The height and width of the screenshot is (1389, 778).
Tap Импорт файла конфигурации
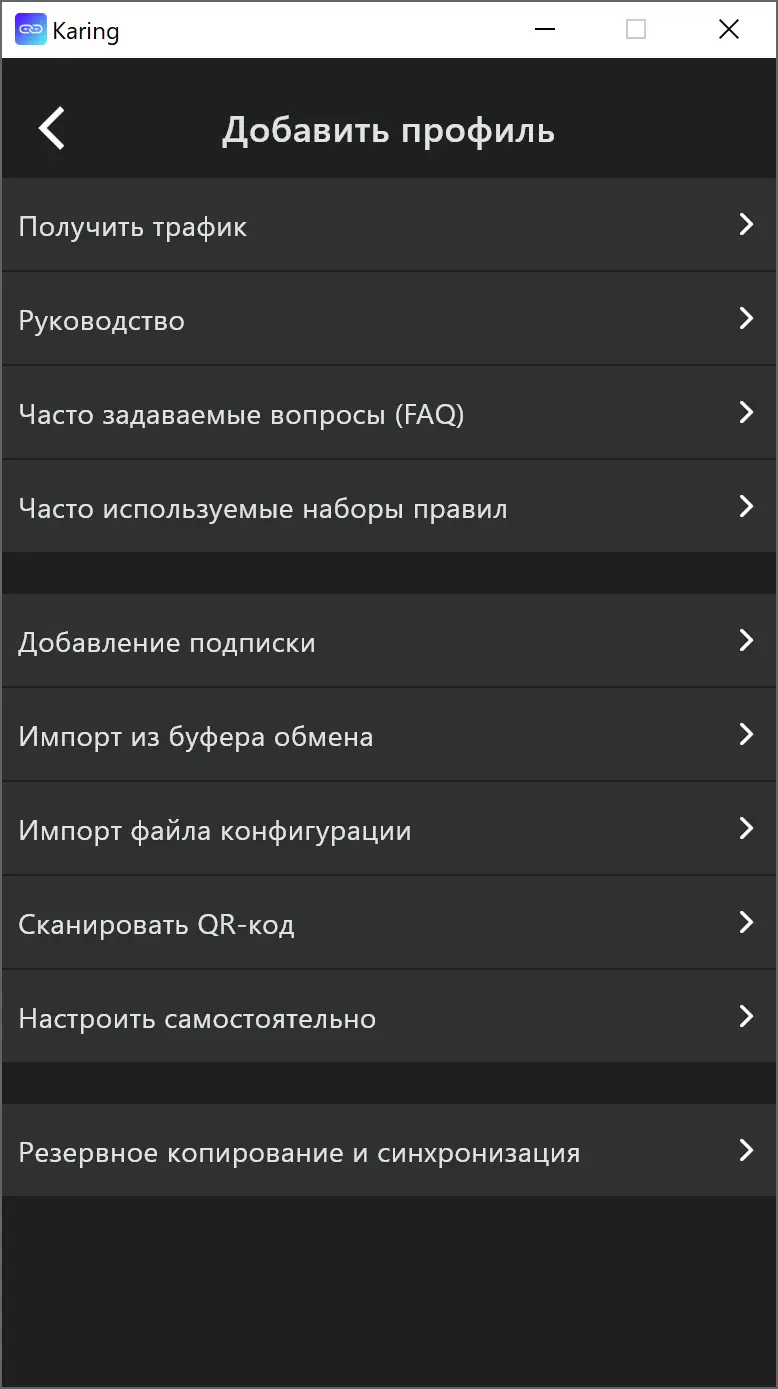pos(388,830)
